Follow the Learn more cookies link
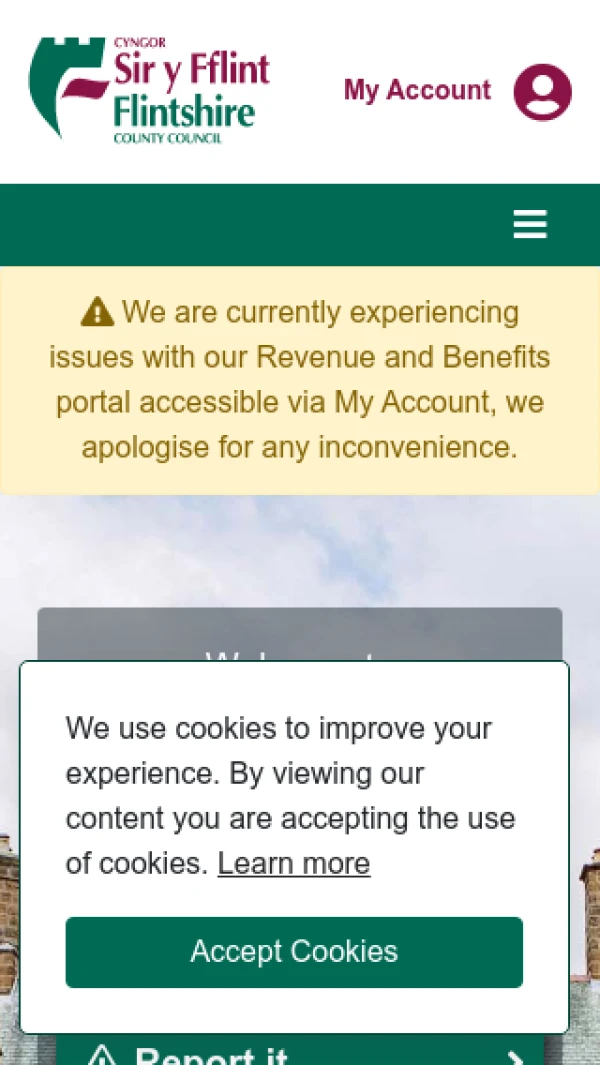Image resolution: width=600 pixels, height=1065 pixels. [x=294, y=863]
